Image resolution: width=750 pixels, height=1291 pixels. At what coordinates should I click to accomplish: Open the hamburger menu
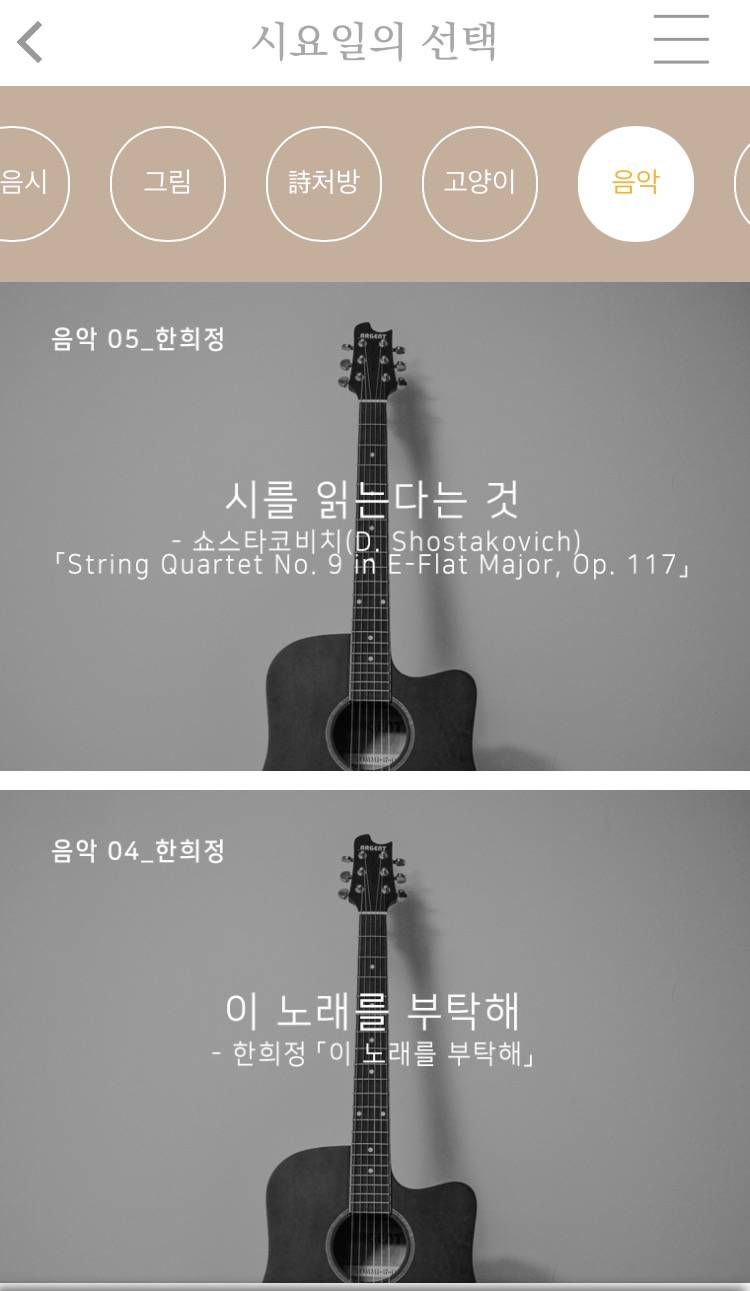[681, 41]
